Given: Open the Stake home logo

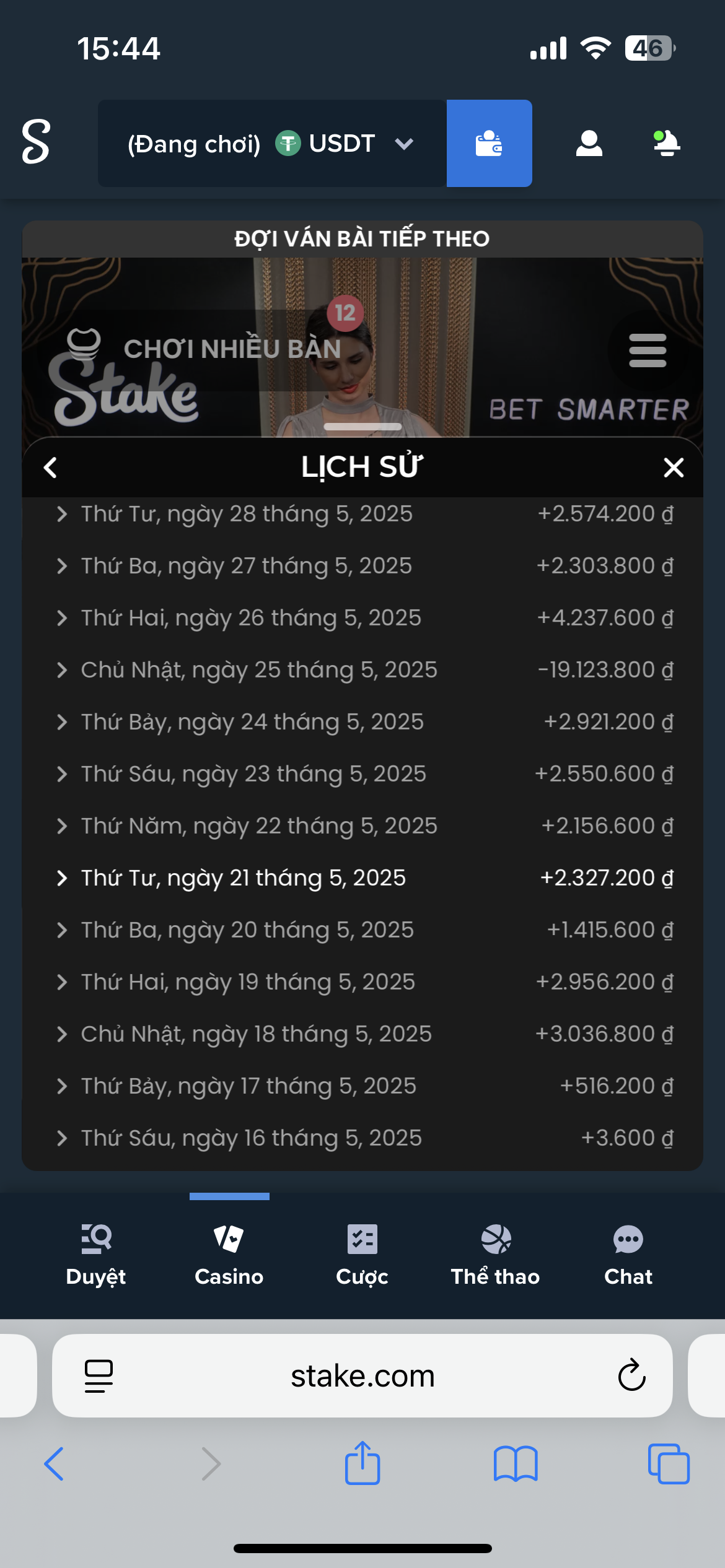Looking at the screenshot, I should pos(36,142).
